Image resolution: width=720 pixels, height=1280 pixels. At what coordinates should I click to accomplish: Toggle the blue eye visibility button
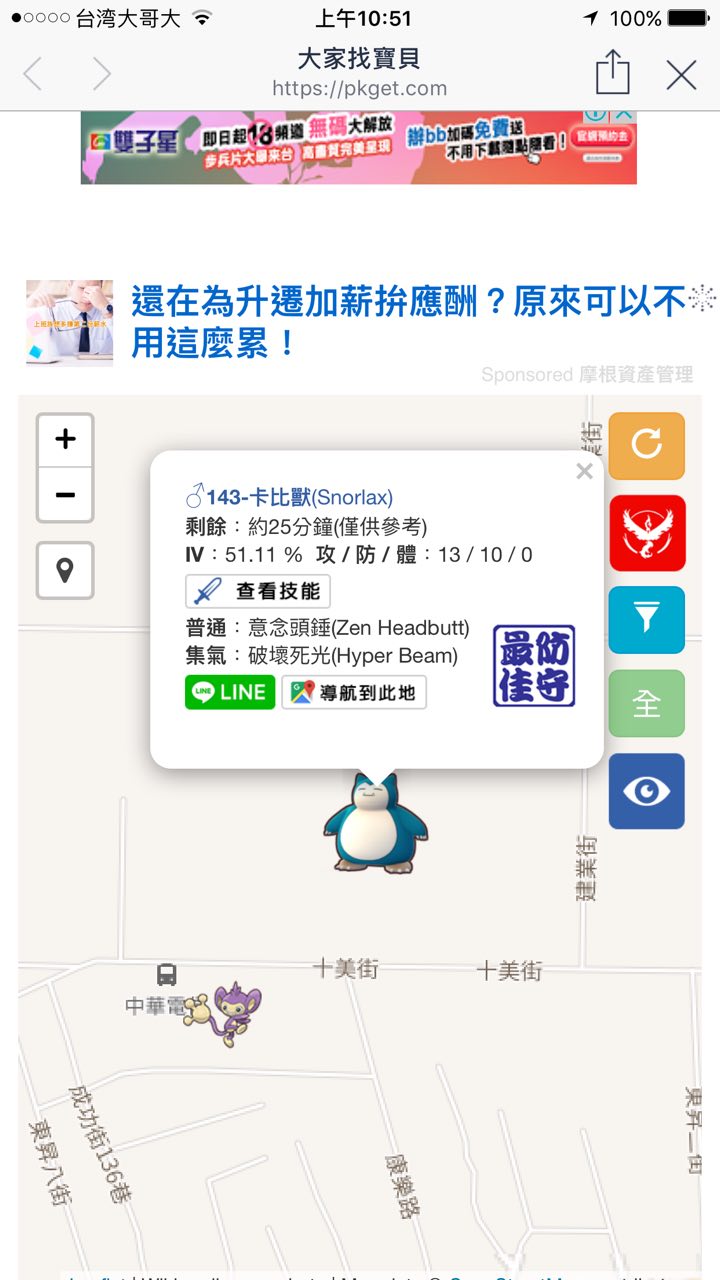647,791
